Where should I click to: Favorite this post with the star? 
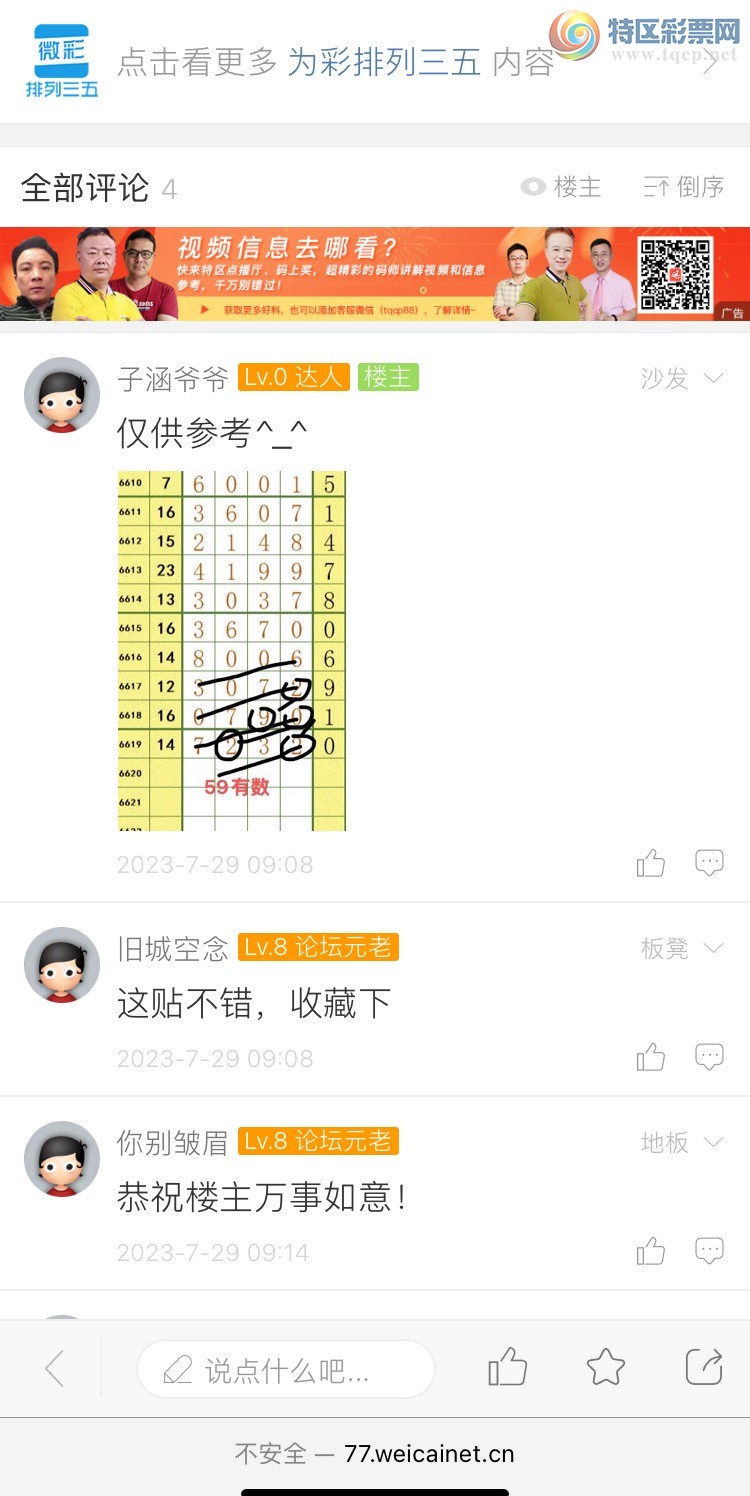(606, 1367)
